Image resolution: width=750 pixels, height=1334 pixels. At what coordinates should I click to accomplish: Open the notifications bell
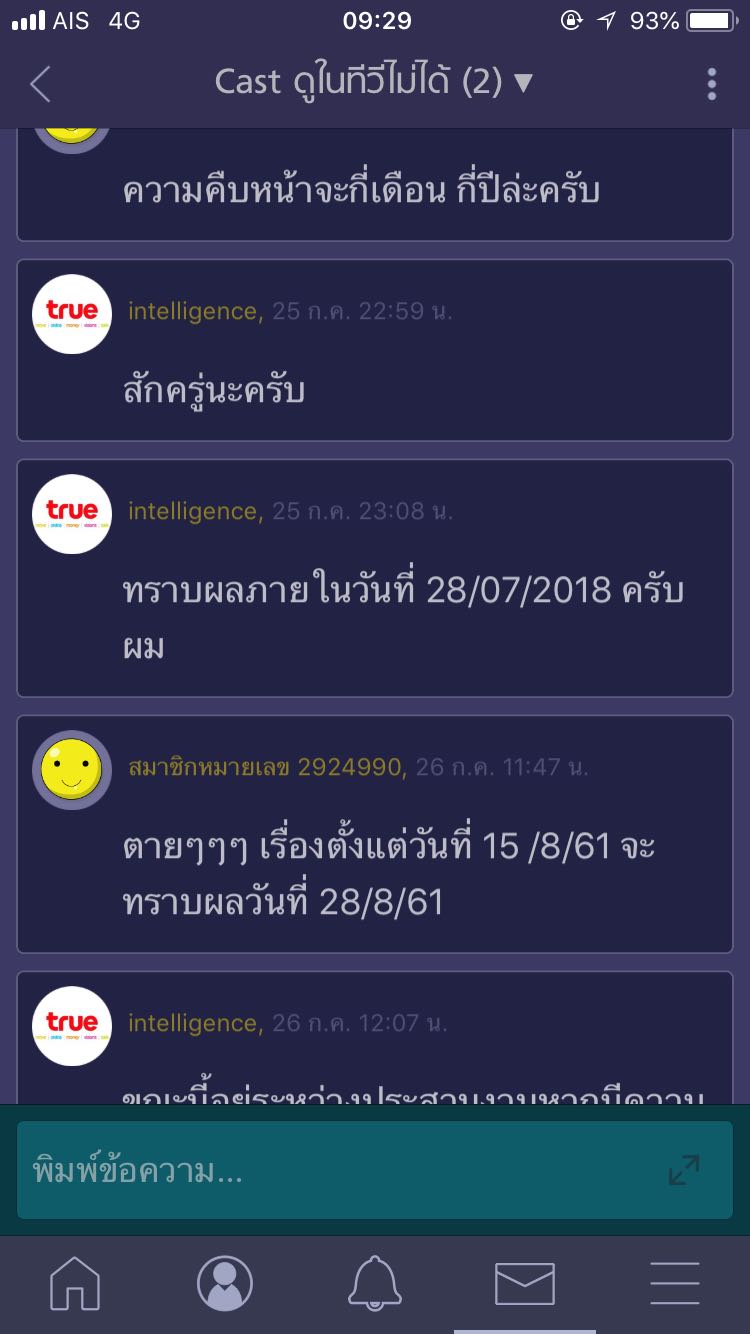tap(375, 1282)
